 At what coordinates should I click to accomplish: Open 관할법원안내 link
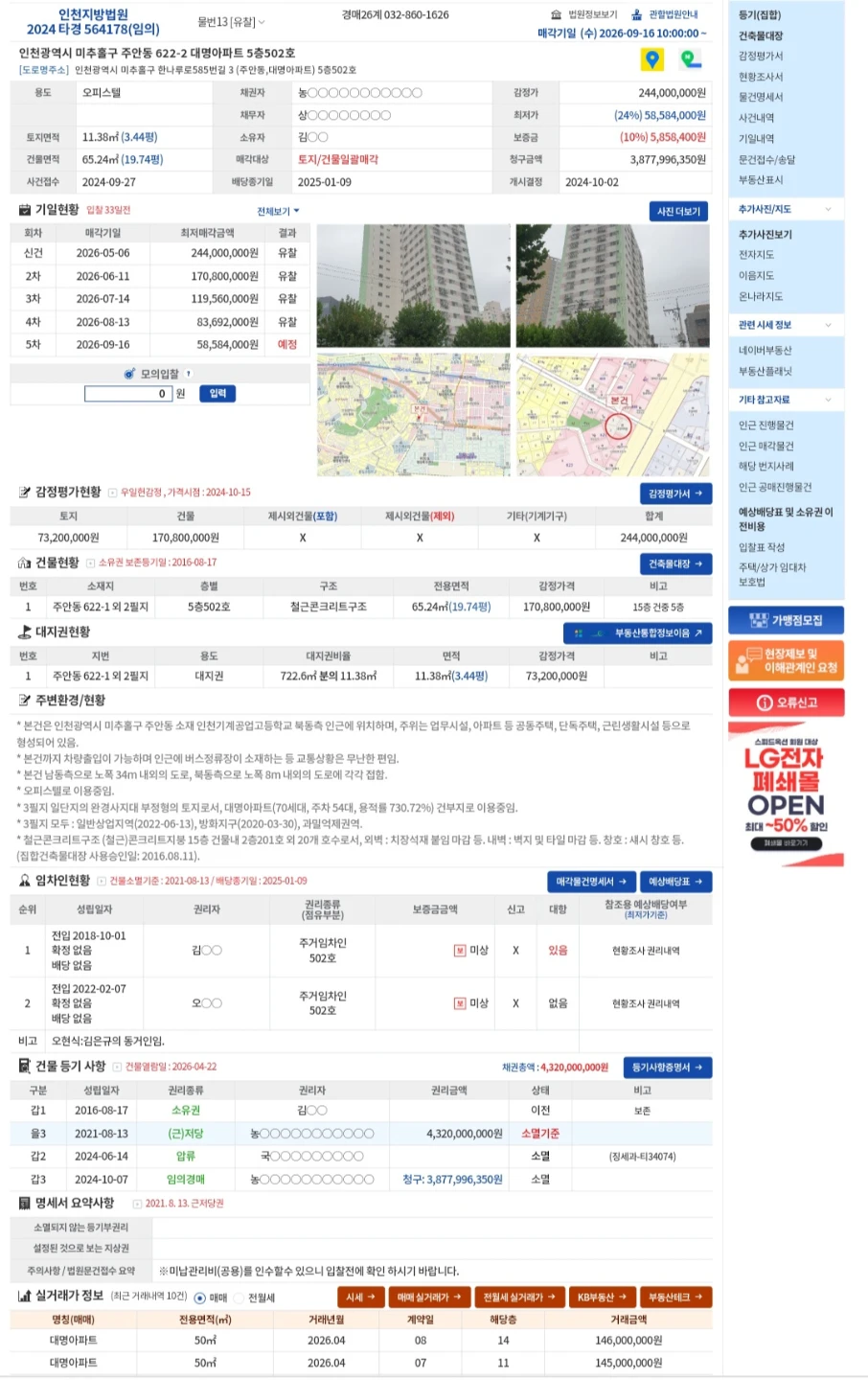[665, 14]
